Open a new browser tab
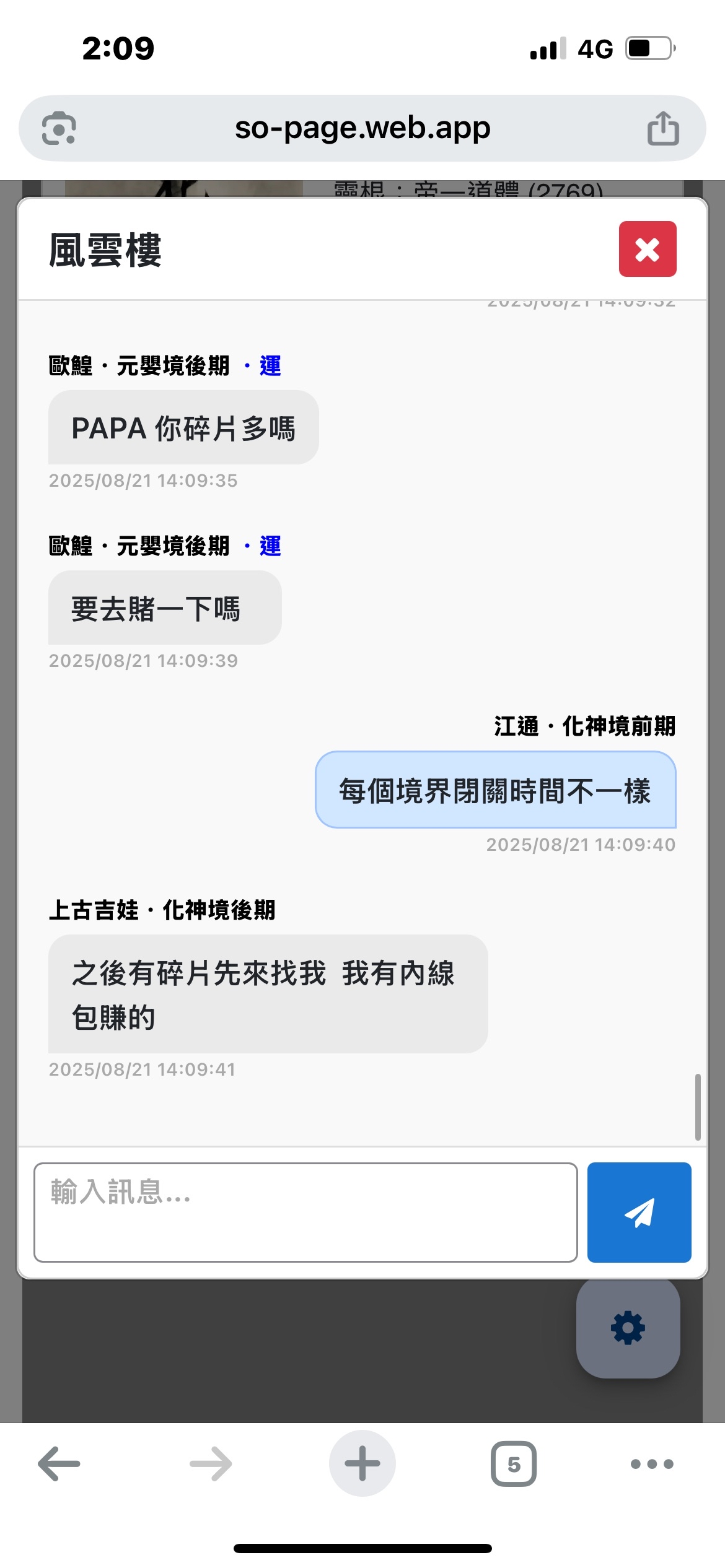The image size is (725, 1568). tap(362, 1464)
